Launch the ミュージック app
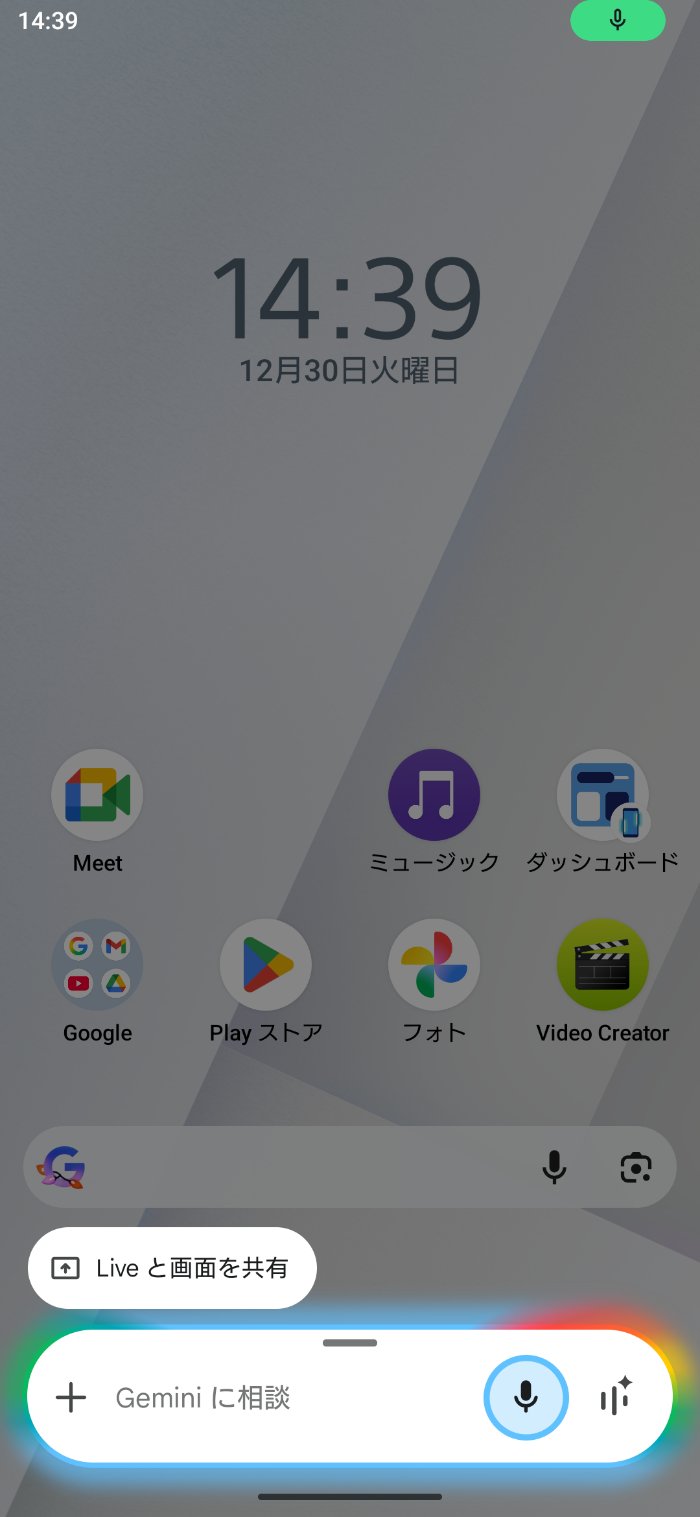Viewport: 700px width, 1517px height. (x=434, y=796)
